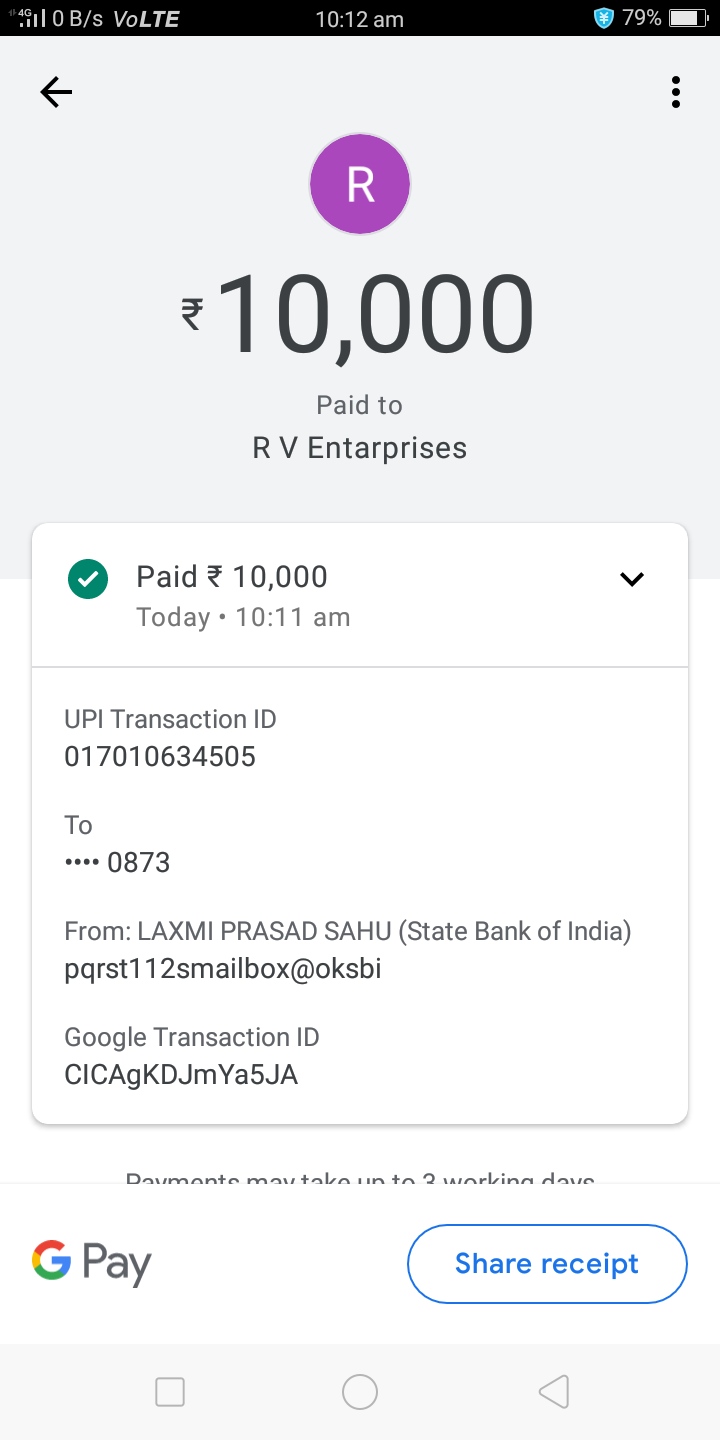Open the three-dot overflow menu
The width and height of the screenshot is (720, 1440).
click(x=676, y=93)
